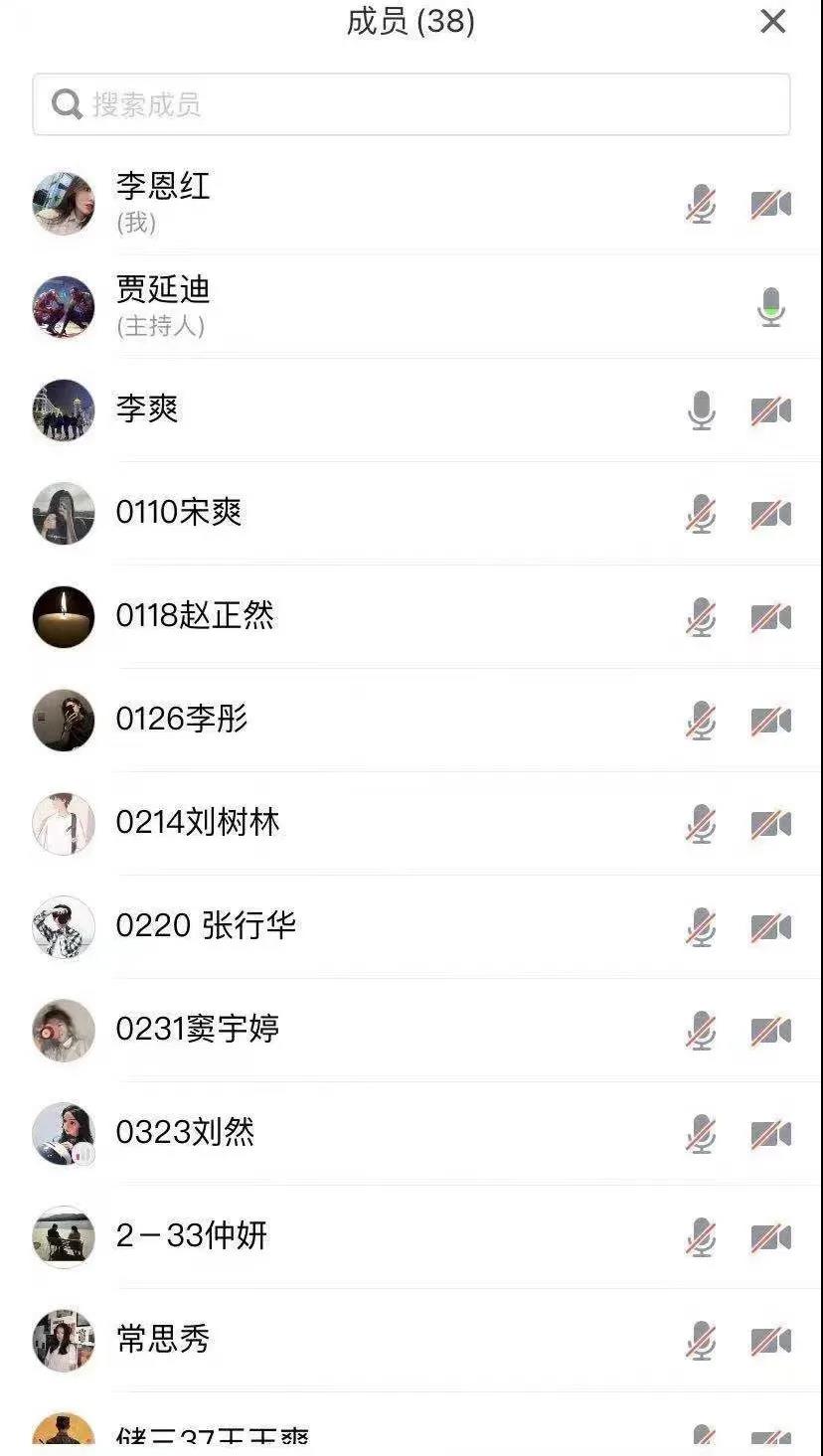This screenshot has width=823, height=1456.
Task: Tap the muted mic icon for 0118赵正然
Action: pos(701,617)
